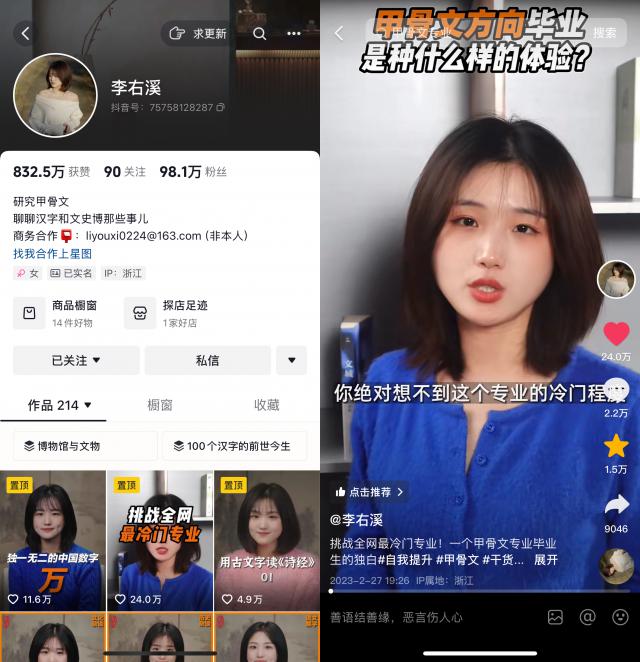Search within 李右溪's profile
The image size is (640, 662).
(260, 33)
